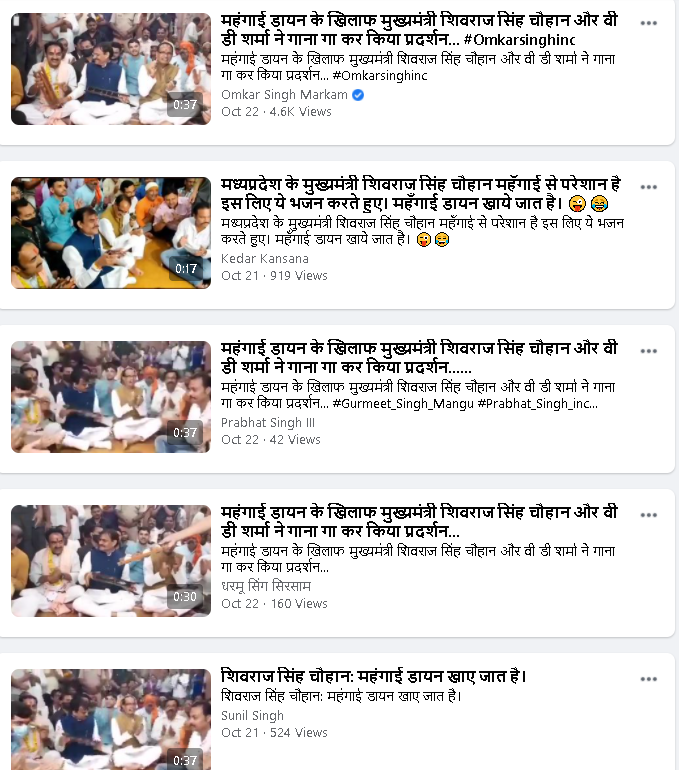Open more options for Prabhat Singh III's video
Viewport: 679px width, 770px height.
click(649, 351)
